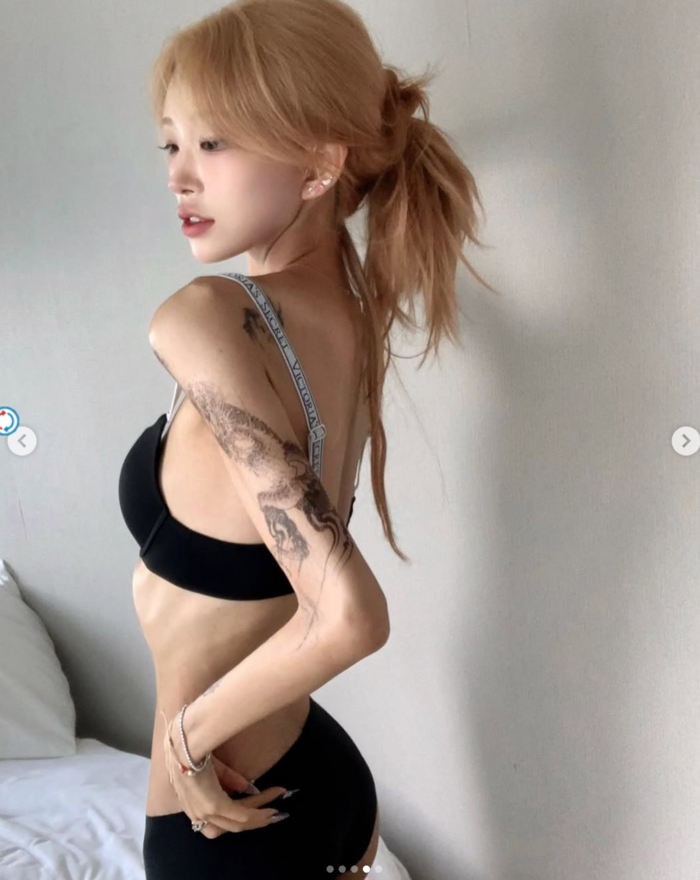Image resolution: width=700 pixels, height=880 pixels.
Task: Go back to the previous photo
Action: [x=22, y=441]
